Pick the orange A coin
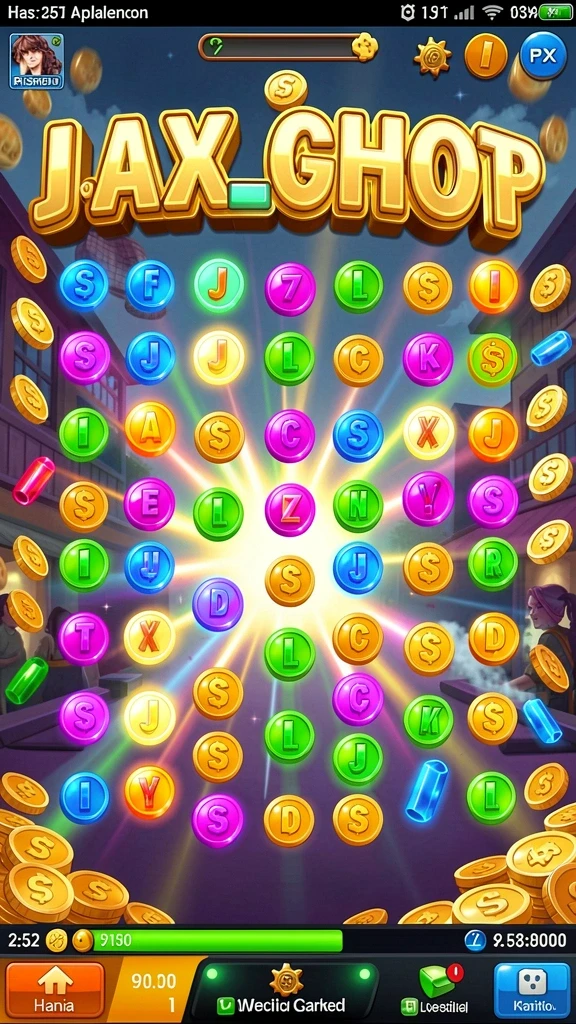This screenshot has height=1024, width=576. (x=150, y=429)
